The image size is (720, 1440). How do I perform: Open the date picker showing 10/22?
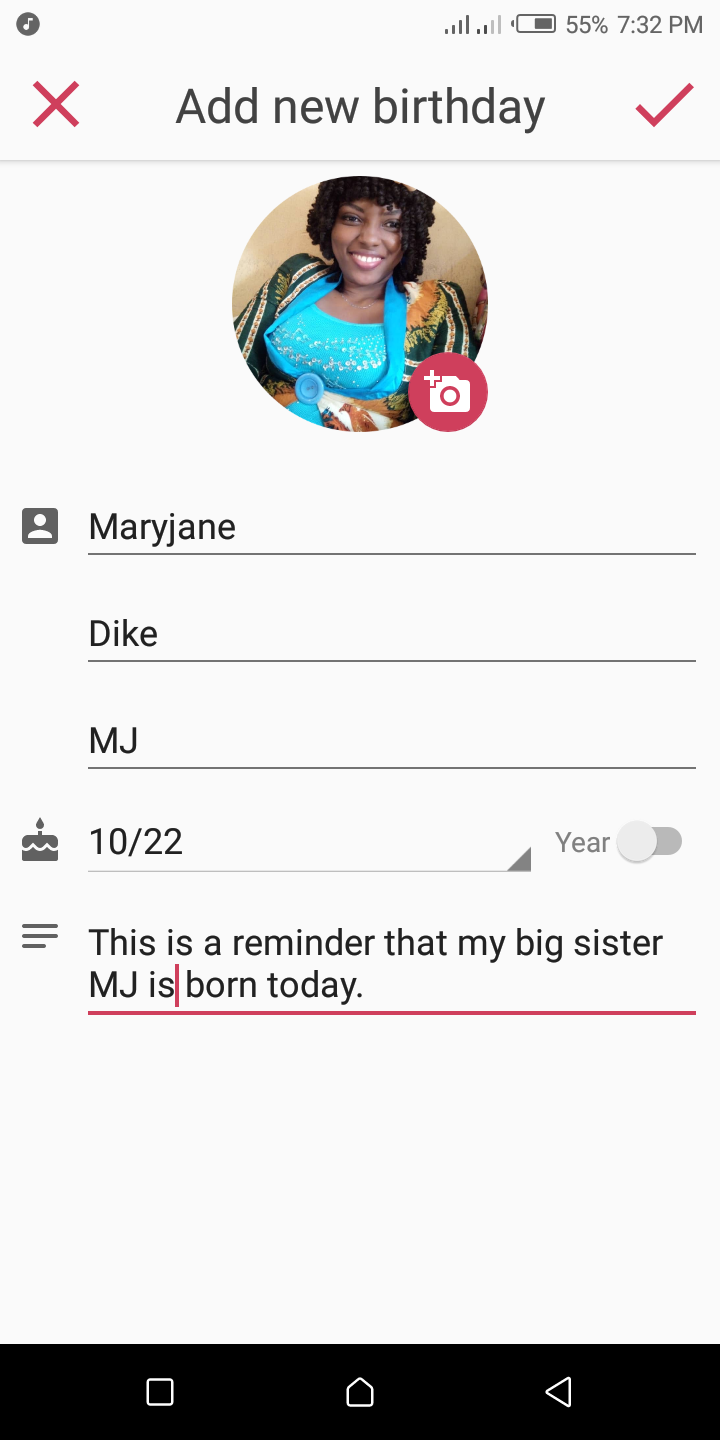(308, 843)
